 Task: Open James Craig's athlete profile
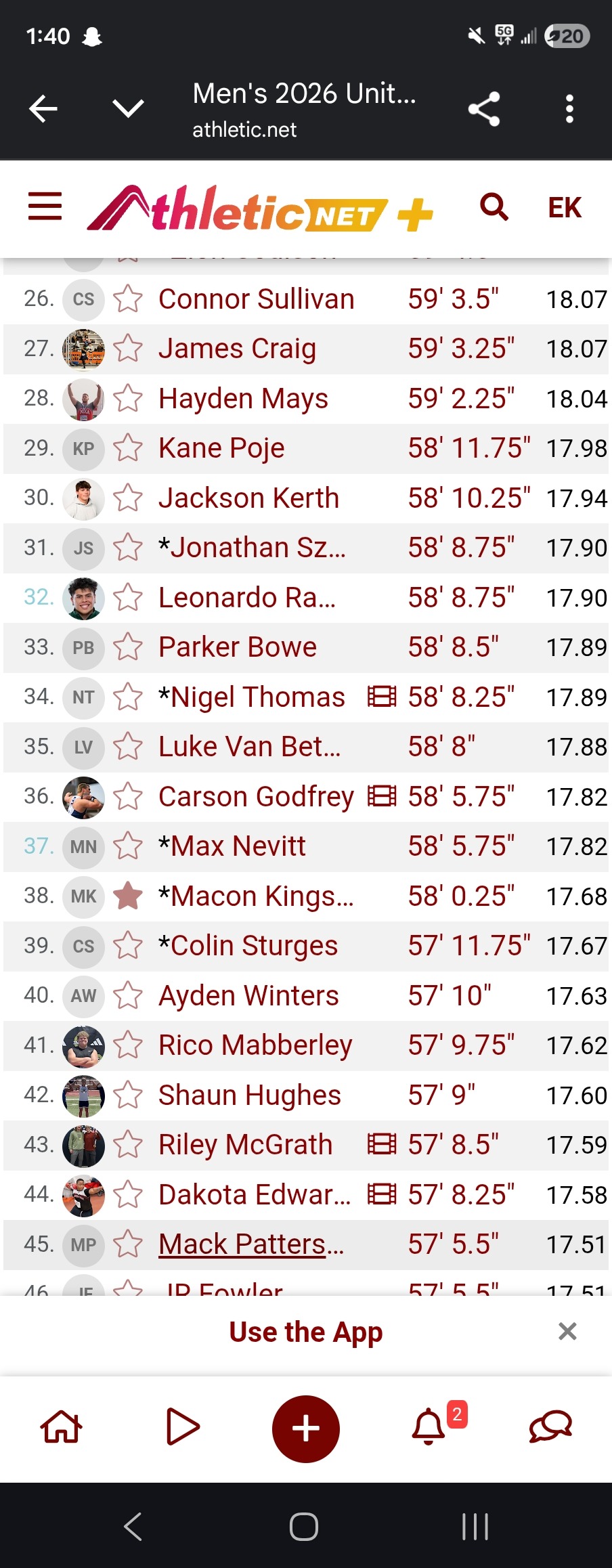coord(237,349)
